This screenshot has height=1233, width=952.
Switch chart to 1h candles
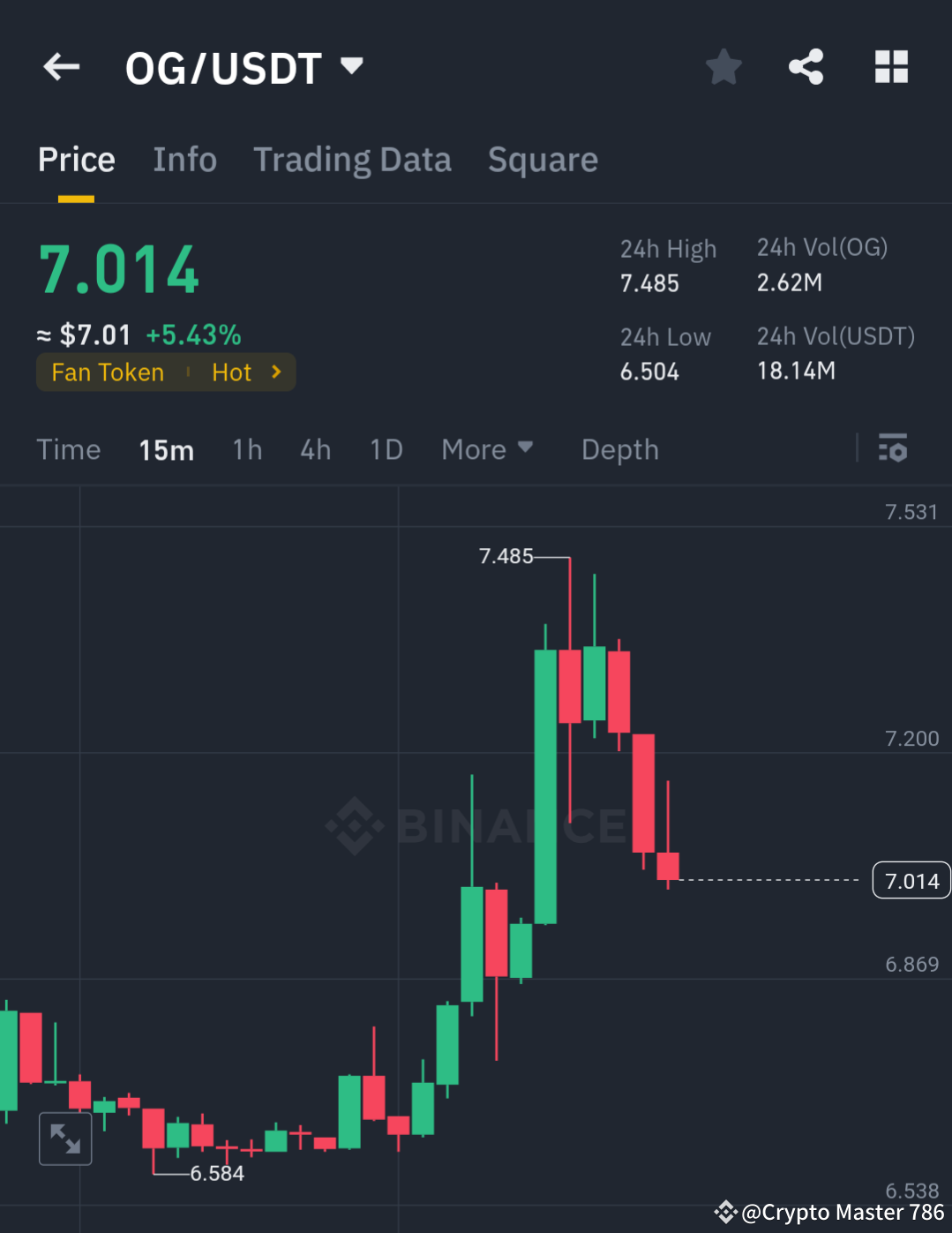[x=247, y=449]
